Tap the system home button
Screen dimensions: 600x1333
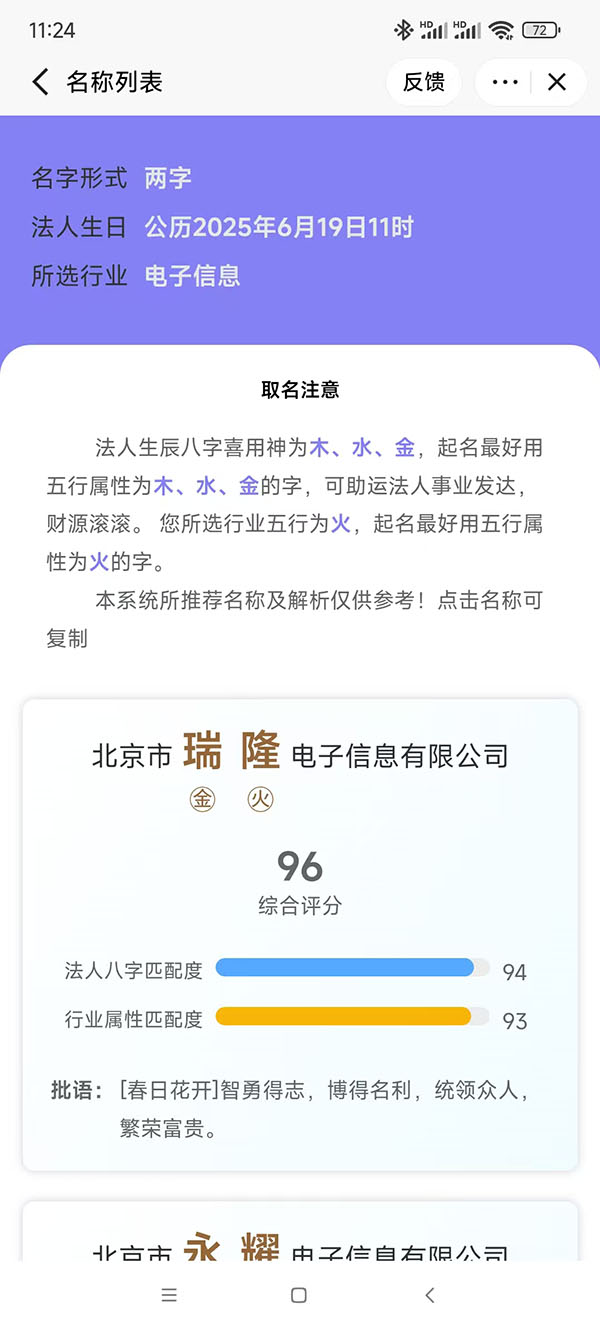point(299,1295)
